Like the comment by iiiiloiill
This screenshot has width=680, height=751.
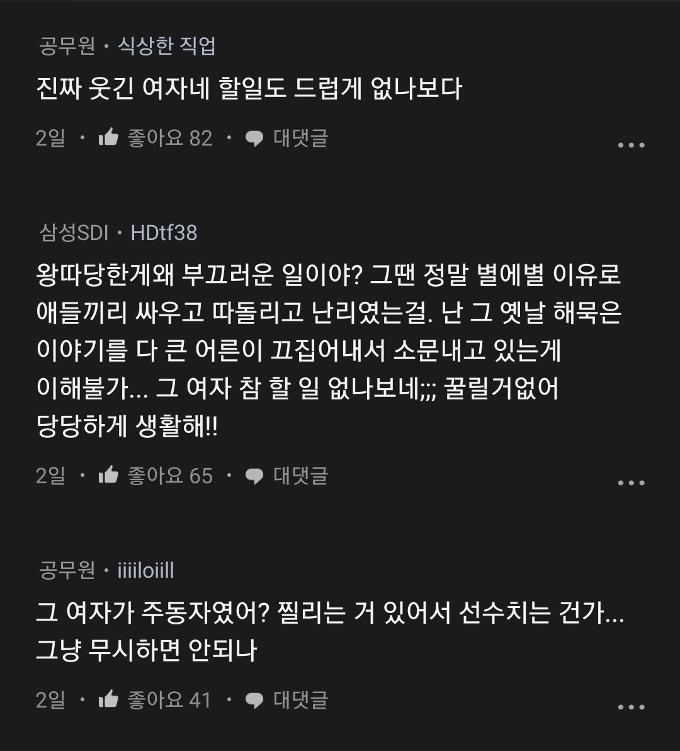(x=109, y=699)
